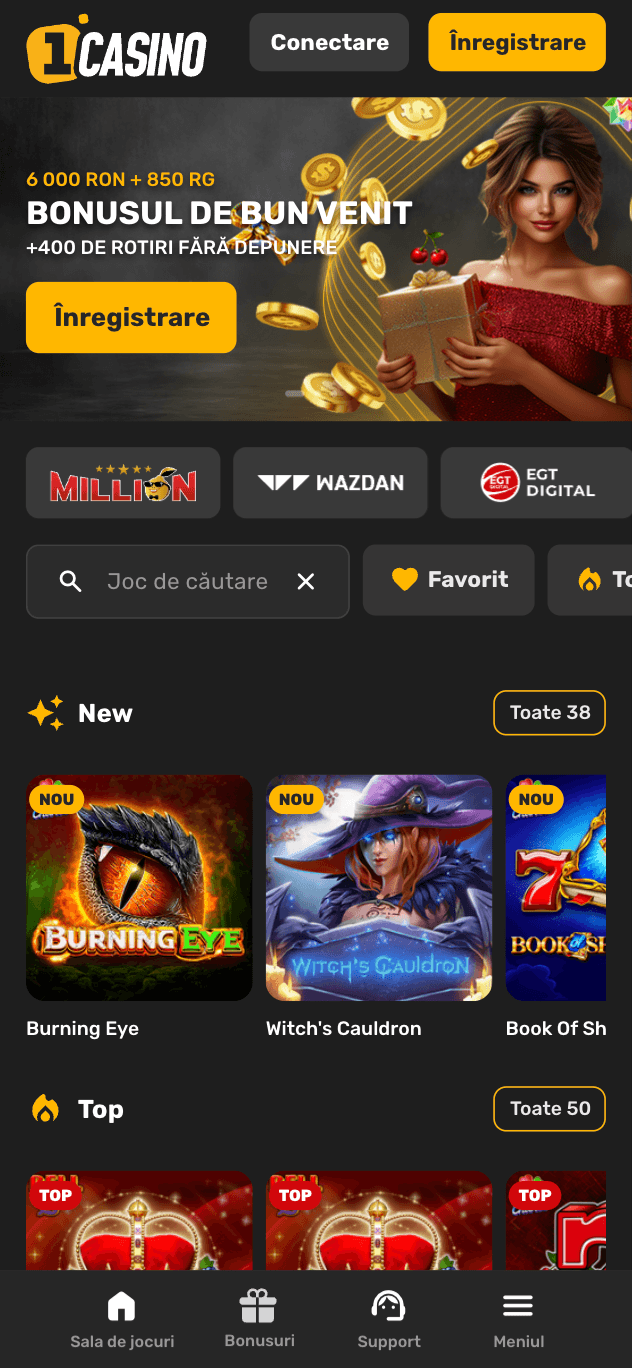See all 50 top games
The height and width of the screenshot is (1368, 632).
tap(549, 1108)
